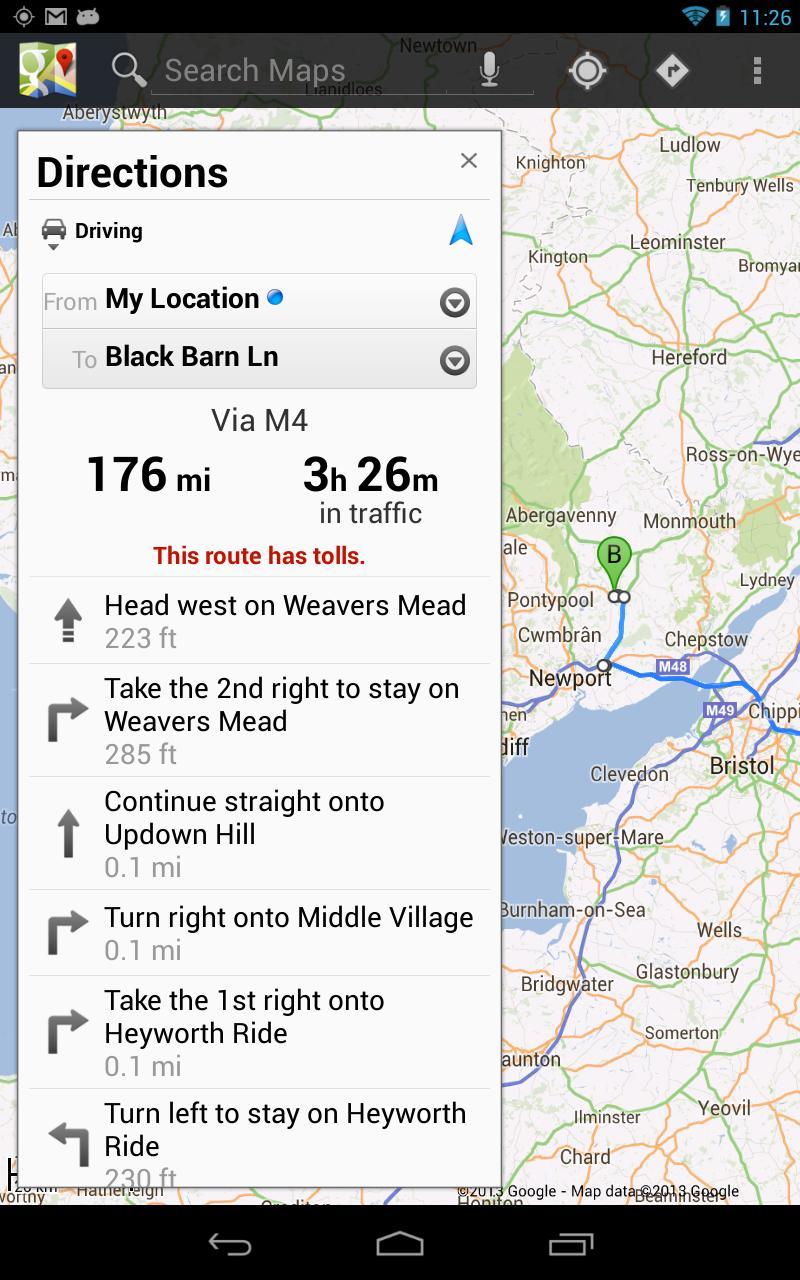Screen dimensions: 800x1280
Task: Expand the To Black Barn Ln dropdown
Action: (x=455, y=360)
